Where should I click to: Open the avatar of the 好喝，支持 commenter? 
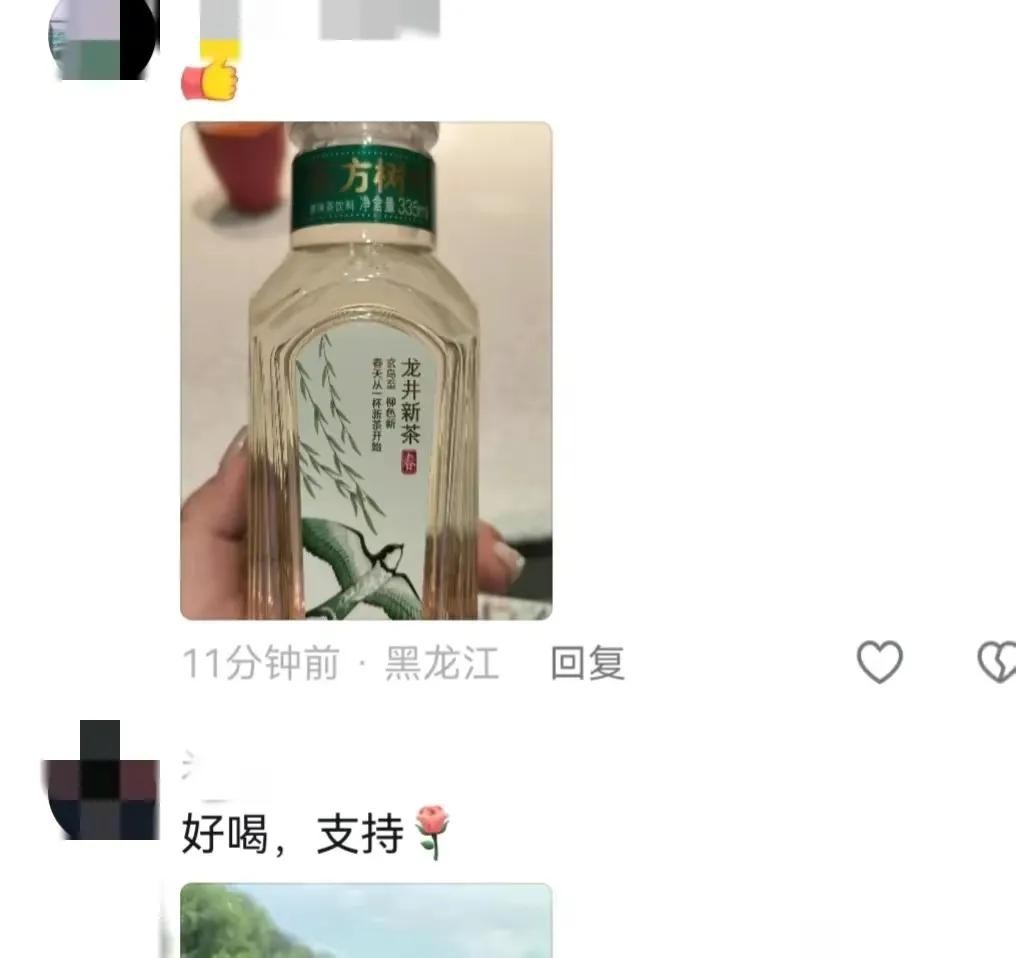(101, 781)
